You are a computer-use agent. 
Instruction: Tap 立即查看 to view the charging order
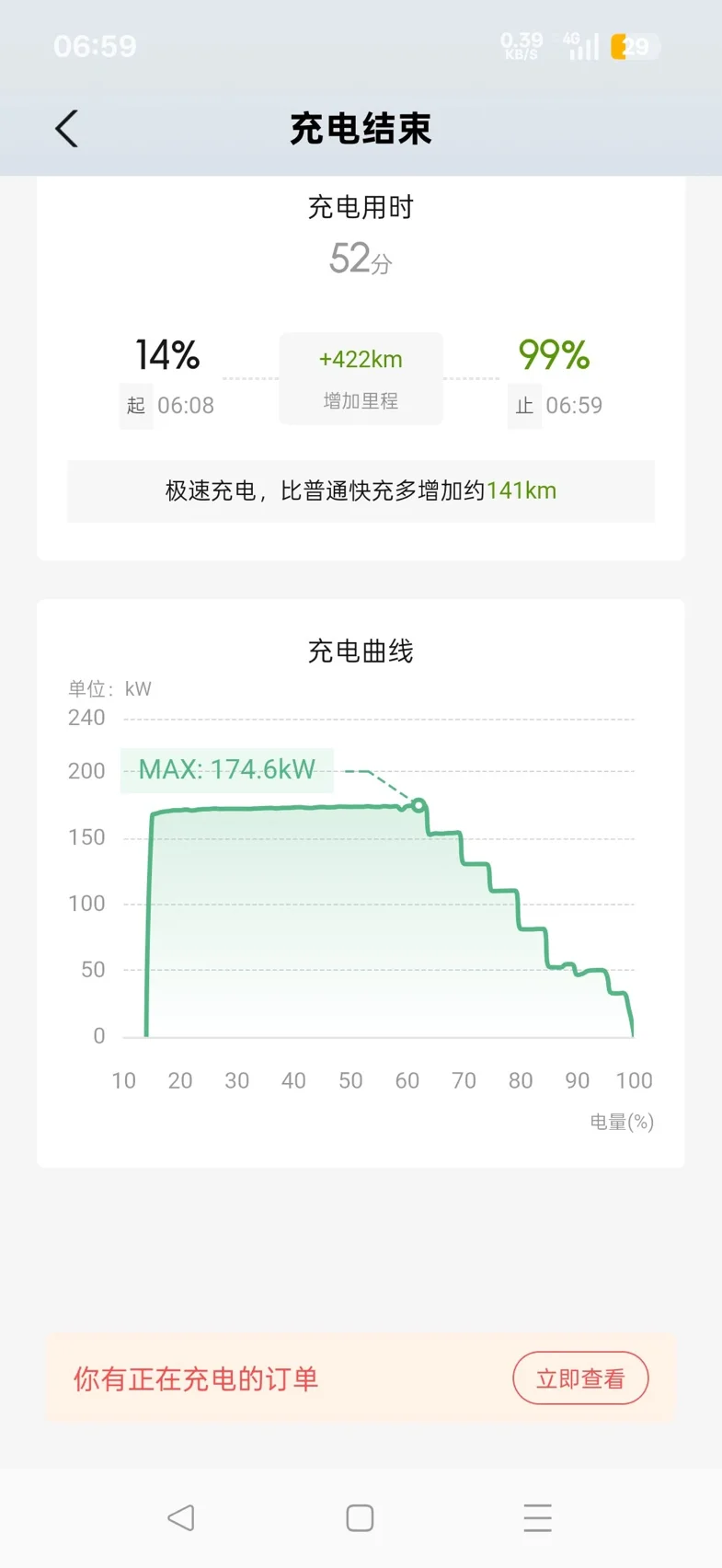(x=580, y=1378)
